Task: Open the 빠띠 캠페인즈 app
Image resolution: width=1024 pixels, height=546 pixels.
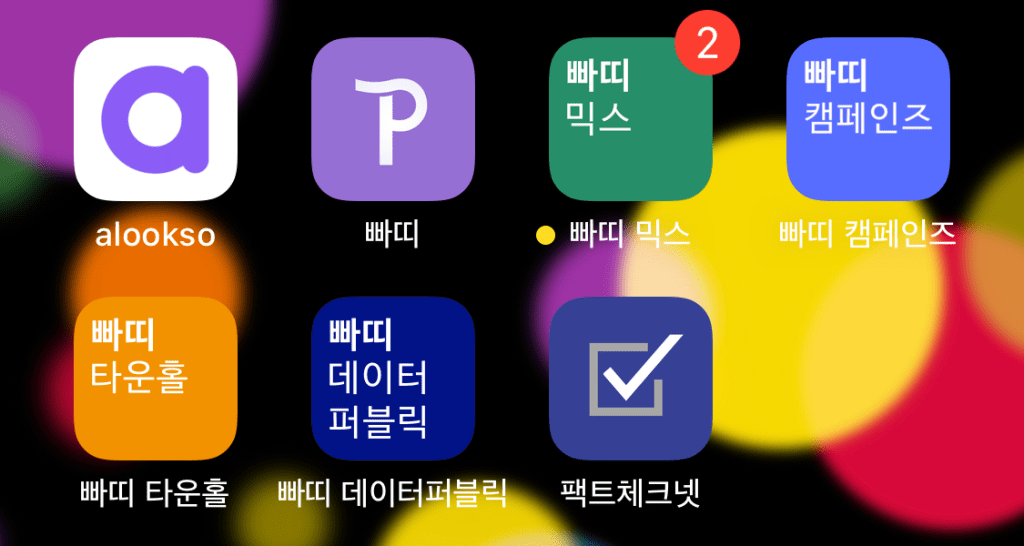Action: point(868,118)
